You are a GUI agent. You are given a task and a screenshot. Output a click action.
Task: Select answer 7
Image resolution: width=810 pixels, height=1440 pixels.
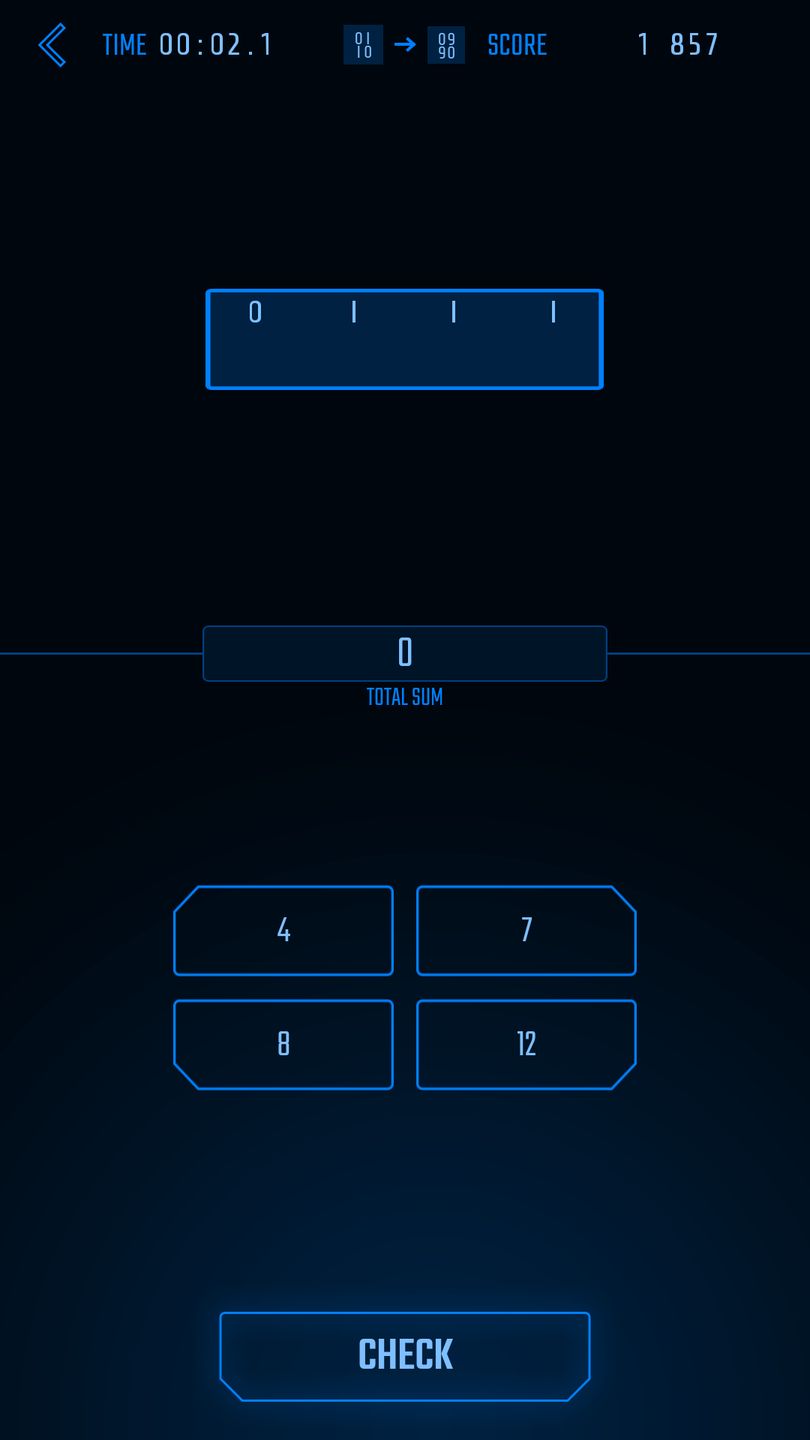526,931
